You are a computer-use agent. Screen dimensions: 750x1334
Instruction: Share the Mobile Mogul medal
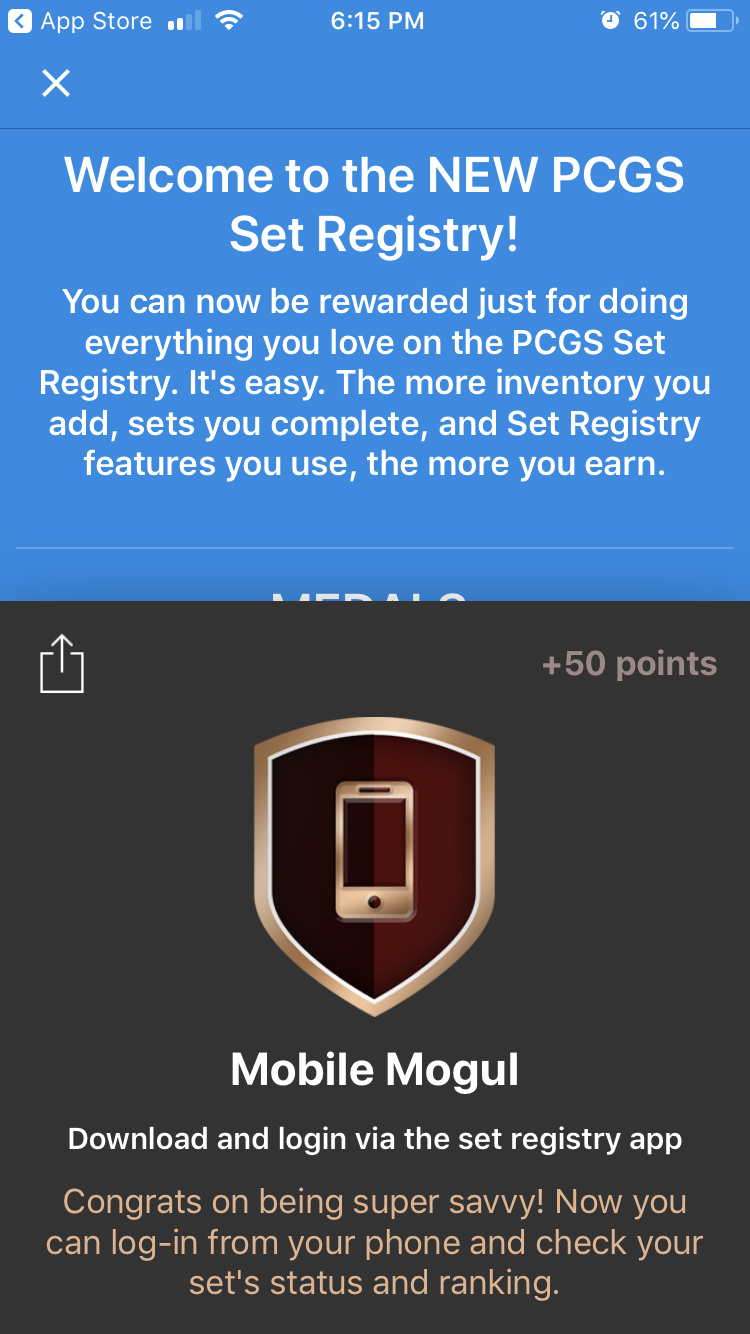coord(62,664)
